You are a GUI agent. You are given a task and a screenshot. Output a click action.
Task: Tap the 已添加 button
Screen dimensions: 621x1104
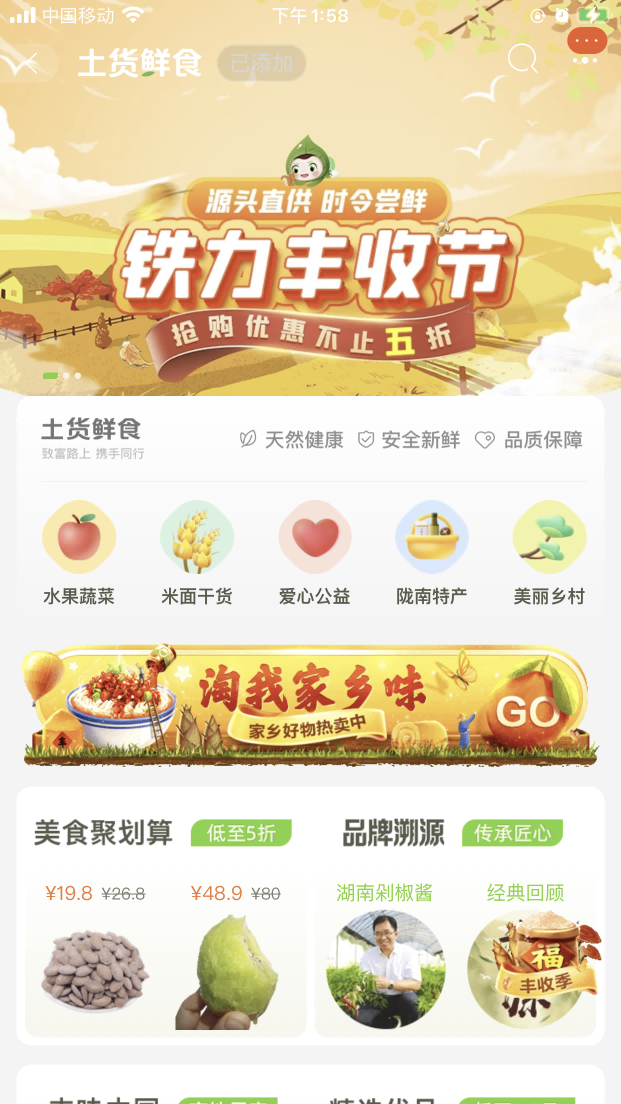point(261,64)
